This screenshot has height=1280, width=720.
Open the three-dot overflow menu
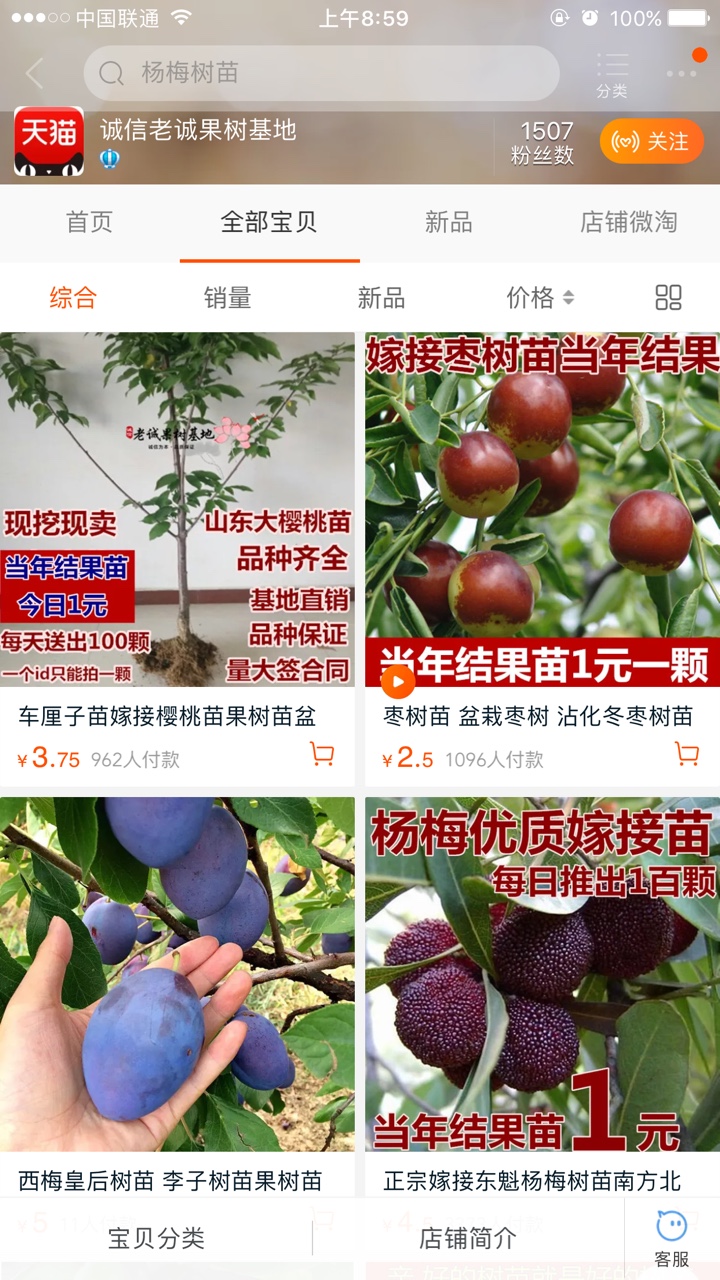tap(682, 73)
